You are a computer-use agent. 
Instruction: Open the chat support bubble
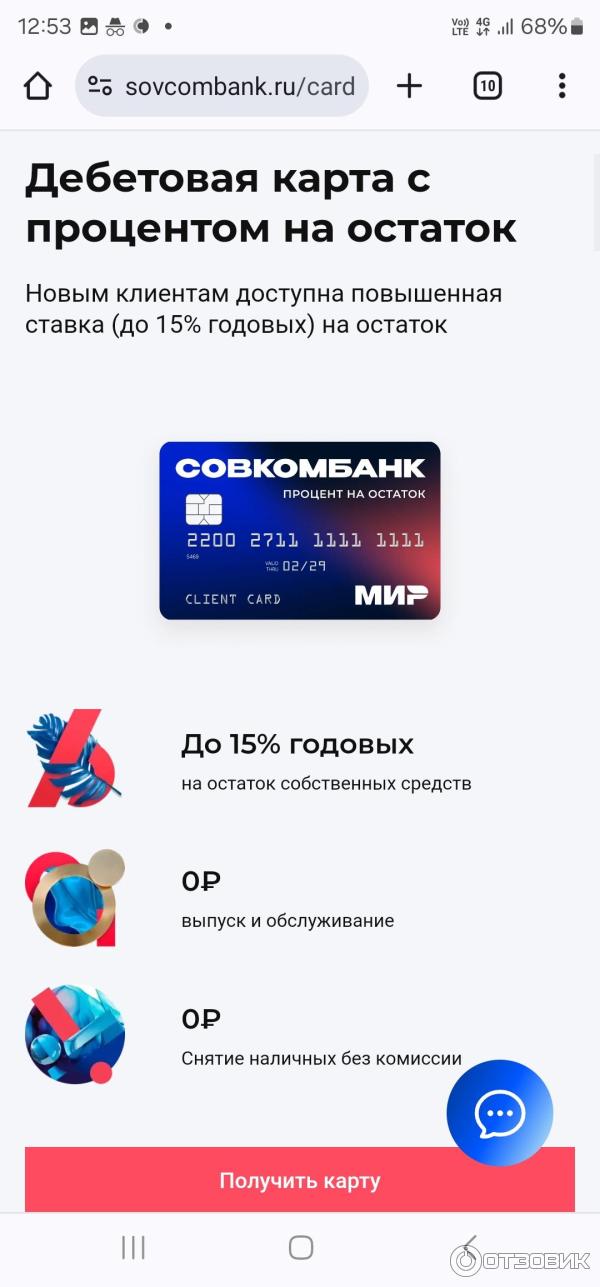coord(499,1113)
